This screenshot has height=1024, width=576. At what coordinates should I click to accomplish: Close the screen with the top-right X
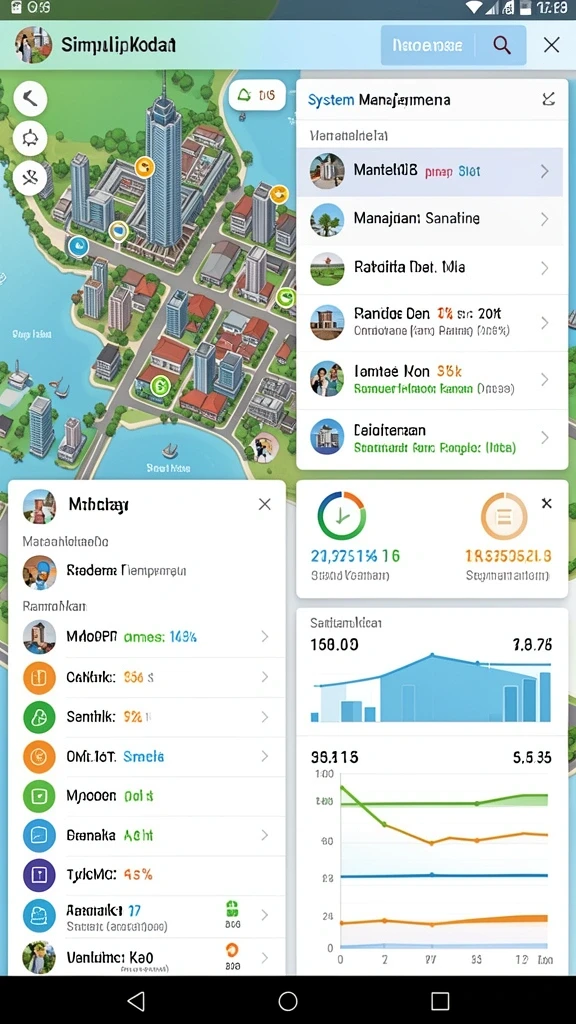click(551, 45)
